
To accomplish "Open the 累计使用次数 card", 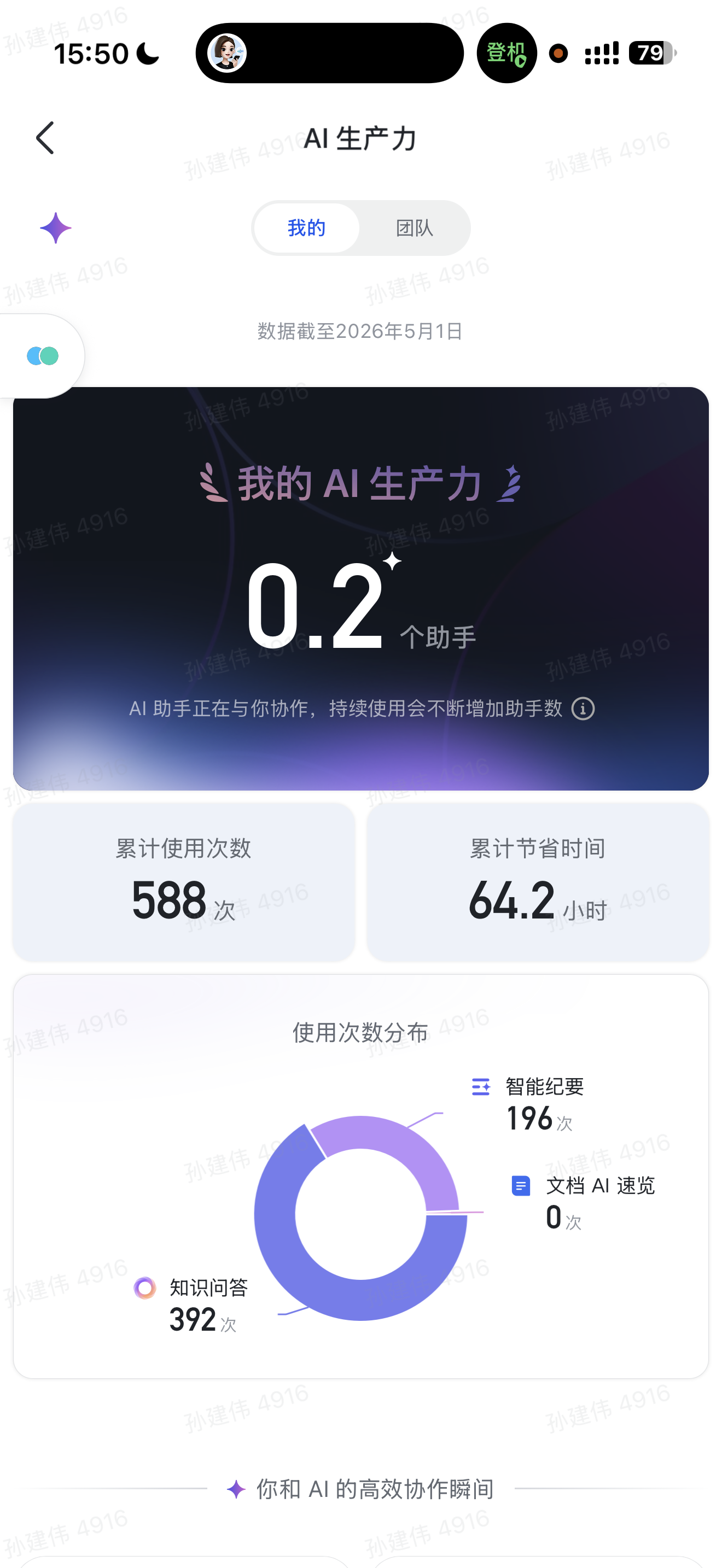I will tap(184, 882).
